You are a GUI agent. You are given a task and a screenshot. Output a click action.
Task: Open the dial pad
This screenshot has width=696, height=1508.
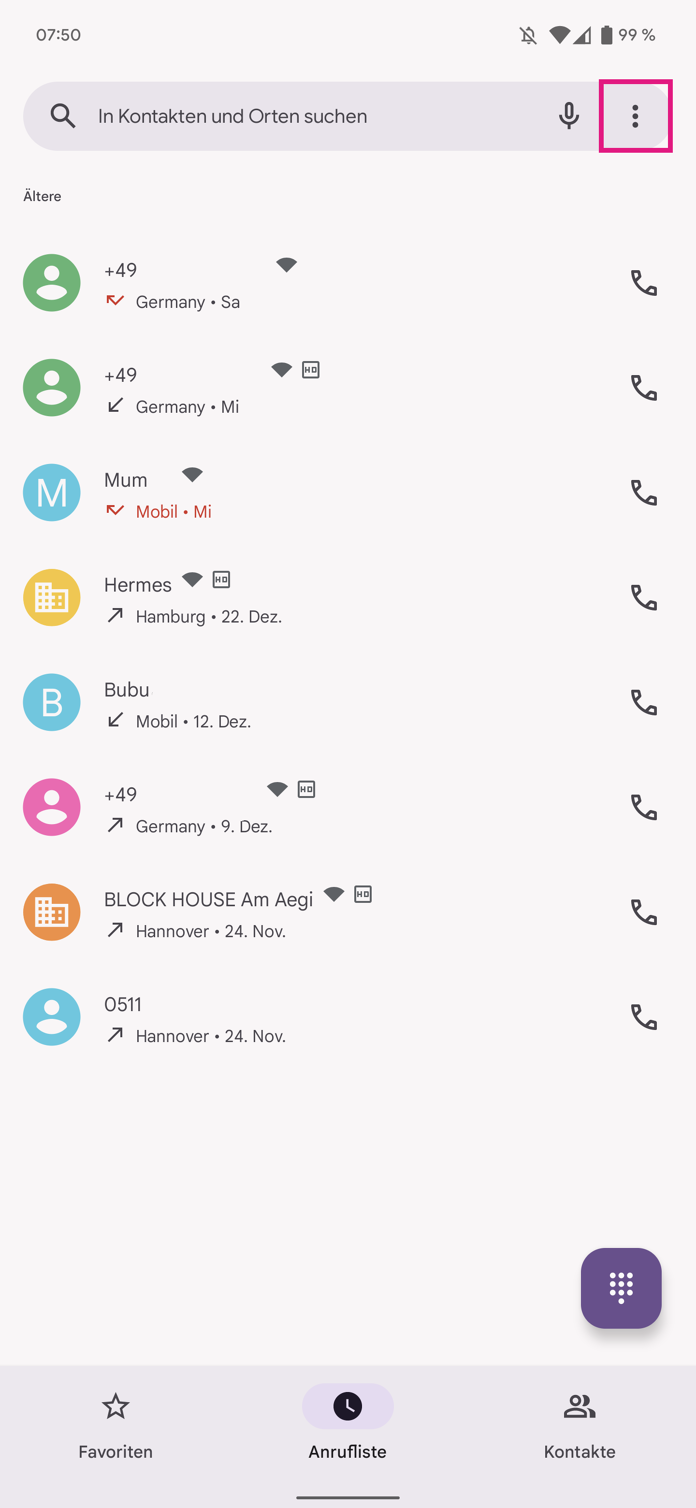[621, 1288]
